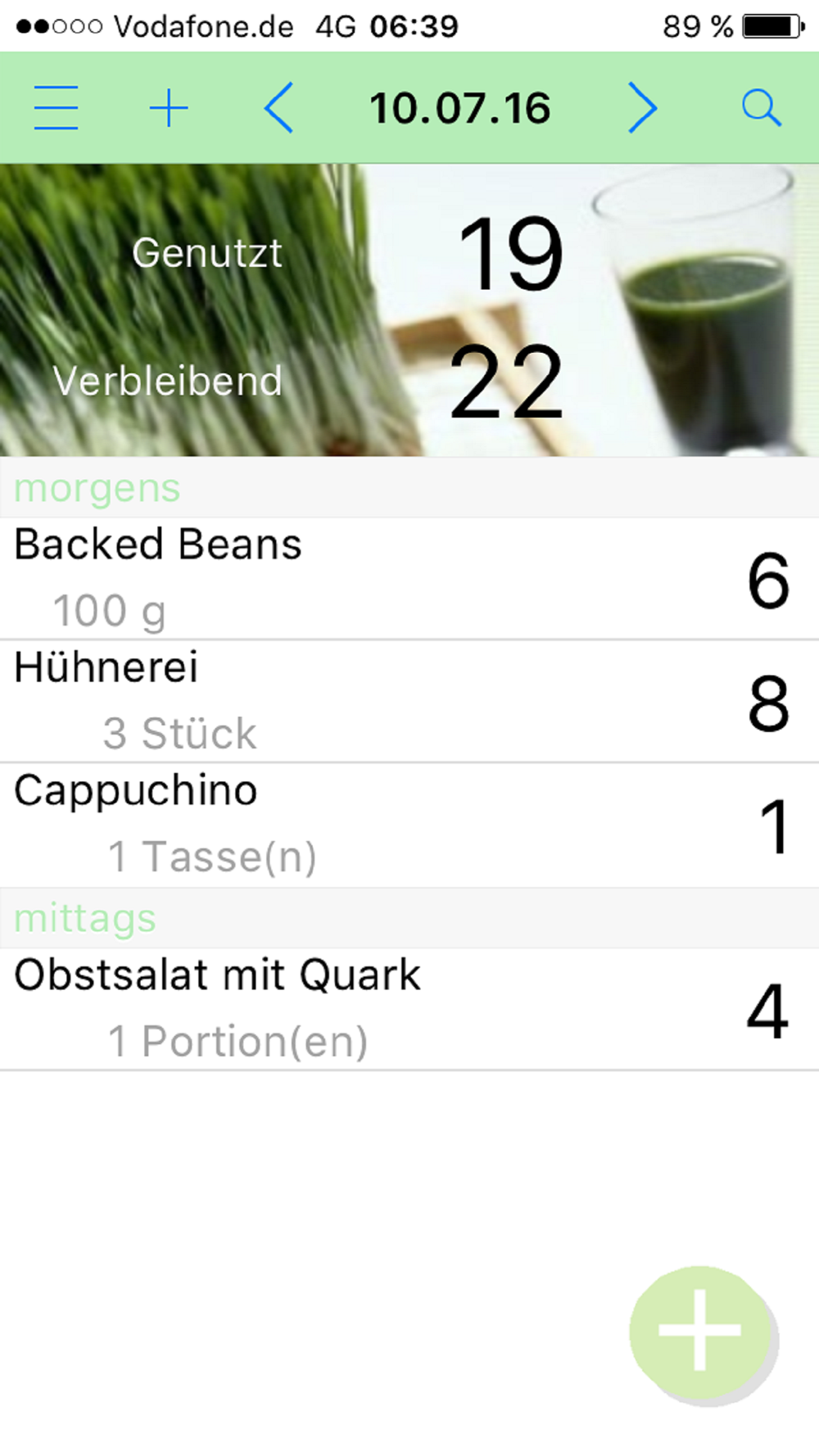Open the search magnifier
This screenshot has width=819, height=1456.
coord(761,108)
